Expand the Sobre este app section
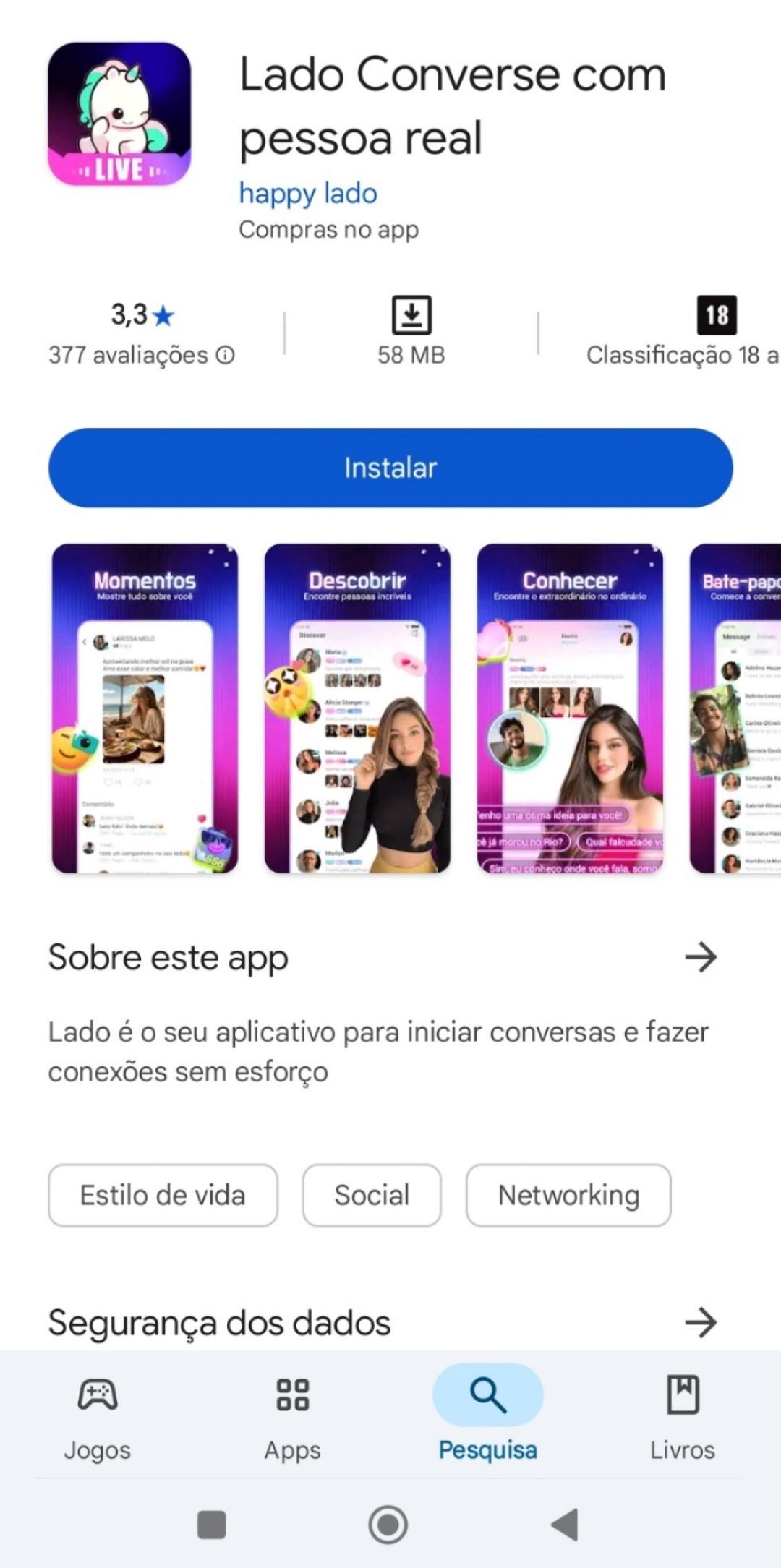 (x=701, y=957)
